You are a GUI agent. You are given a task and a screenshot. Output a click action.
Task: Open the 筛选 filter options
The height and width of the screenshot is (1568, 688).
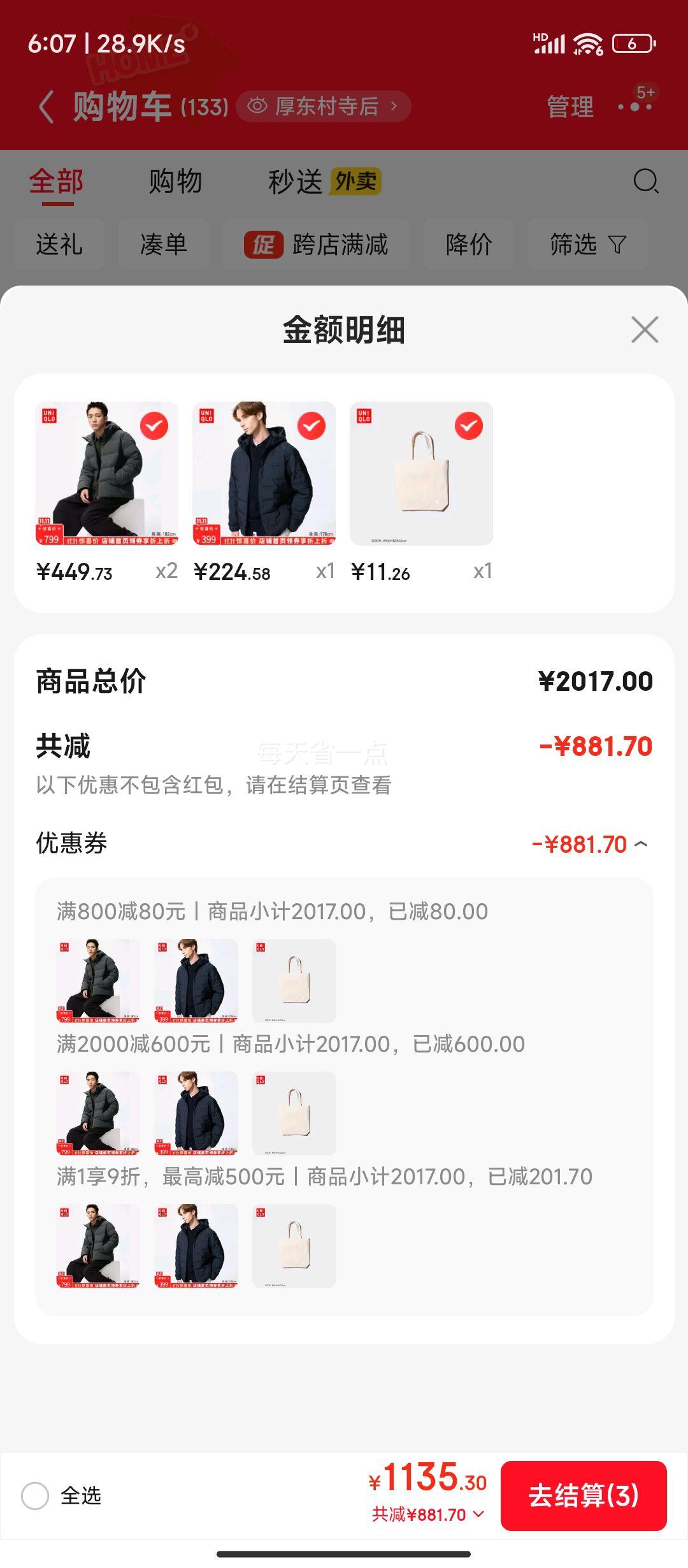(x=587, y=244)
